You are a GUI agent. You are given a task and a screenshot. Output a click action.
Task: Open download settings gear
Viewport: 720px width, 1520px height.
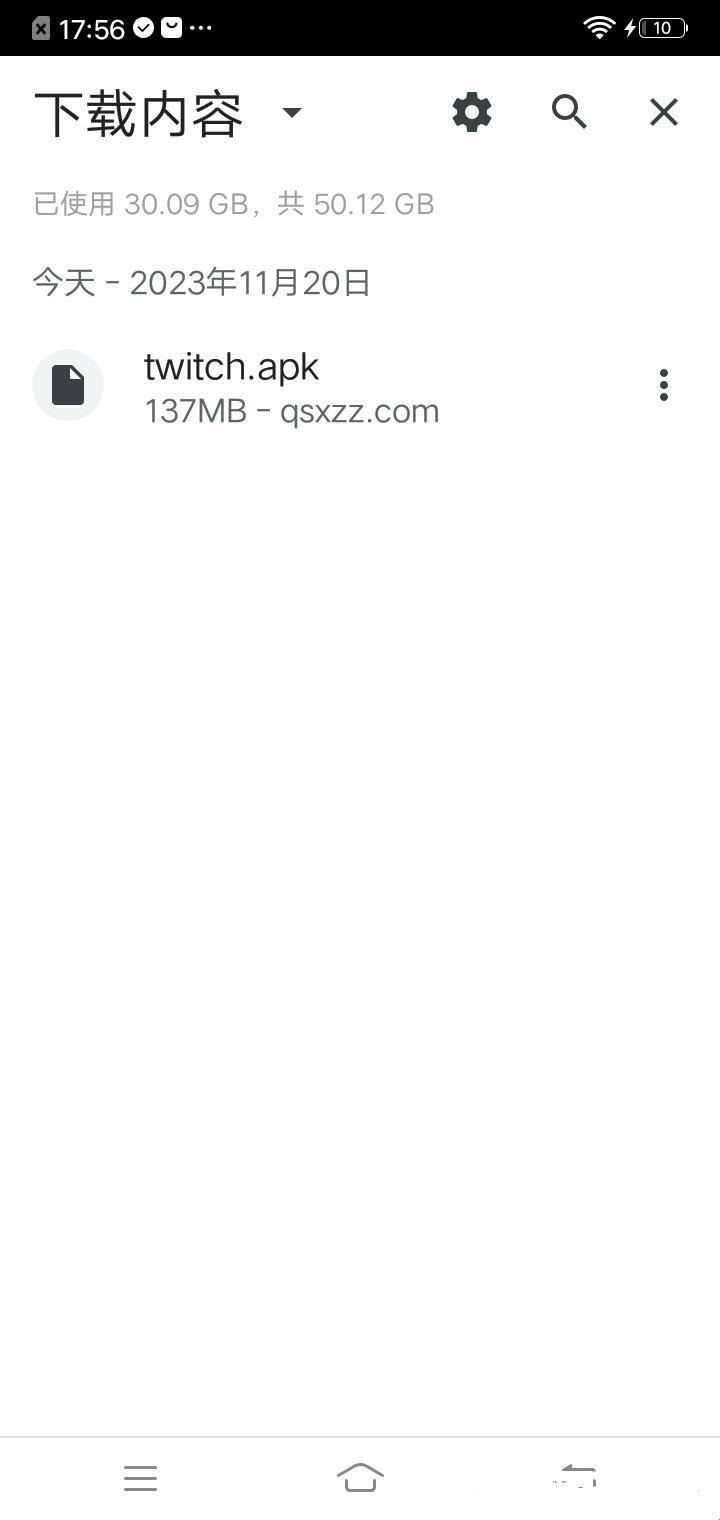coord(472,112)
